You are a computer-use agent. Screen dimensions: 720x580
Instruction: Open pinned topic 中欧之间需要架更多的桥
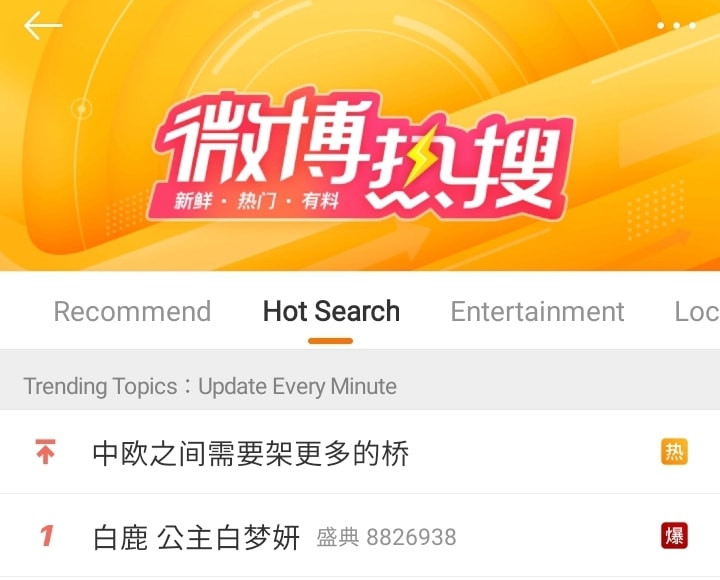coord(251,453)
